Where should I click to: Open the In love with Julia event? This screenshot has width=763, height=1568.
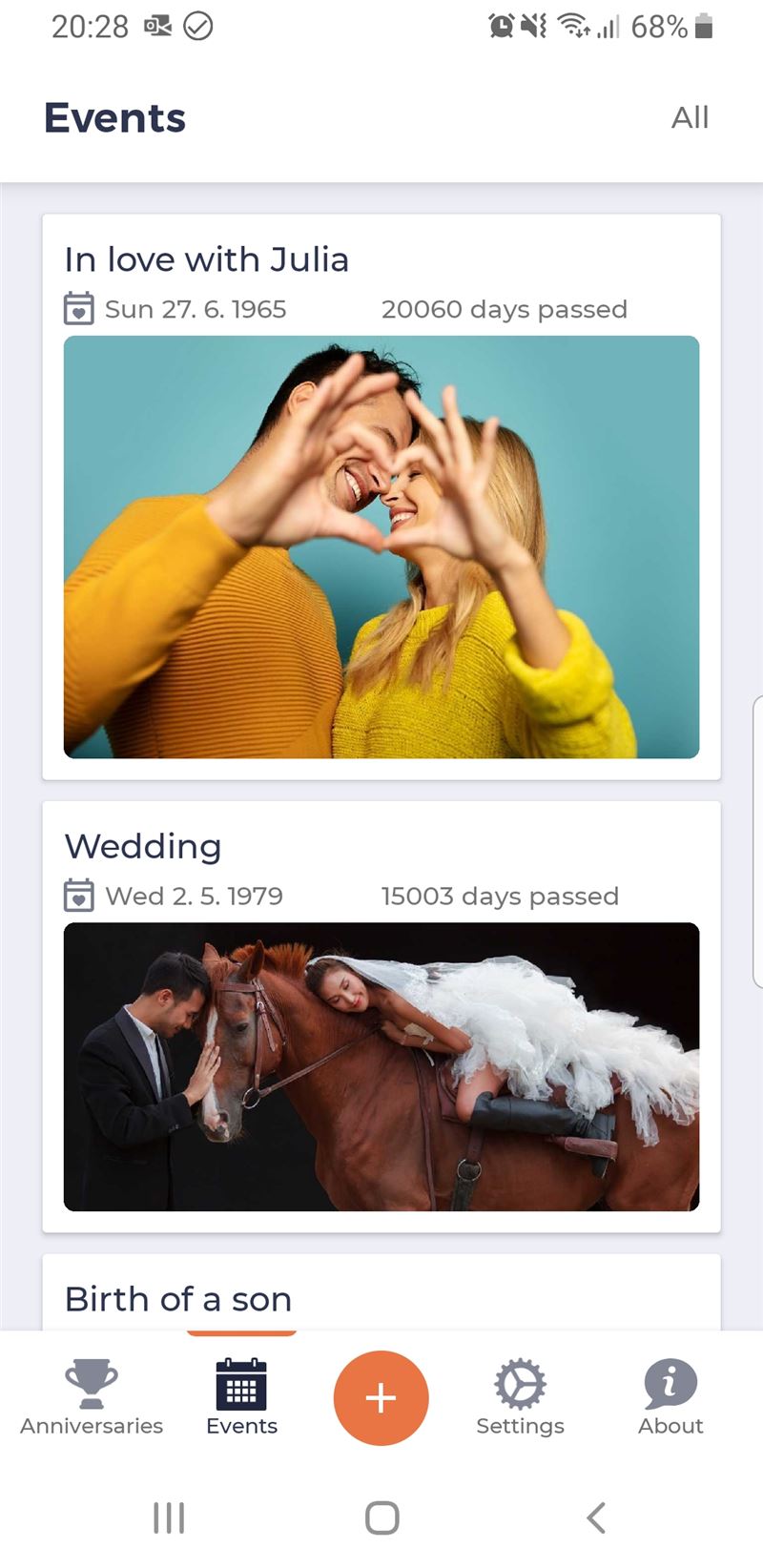point(381,497)
